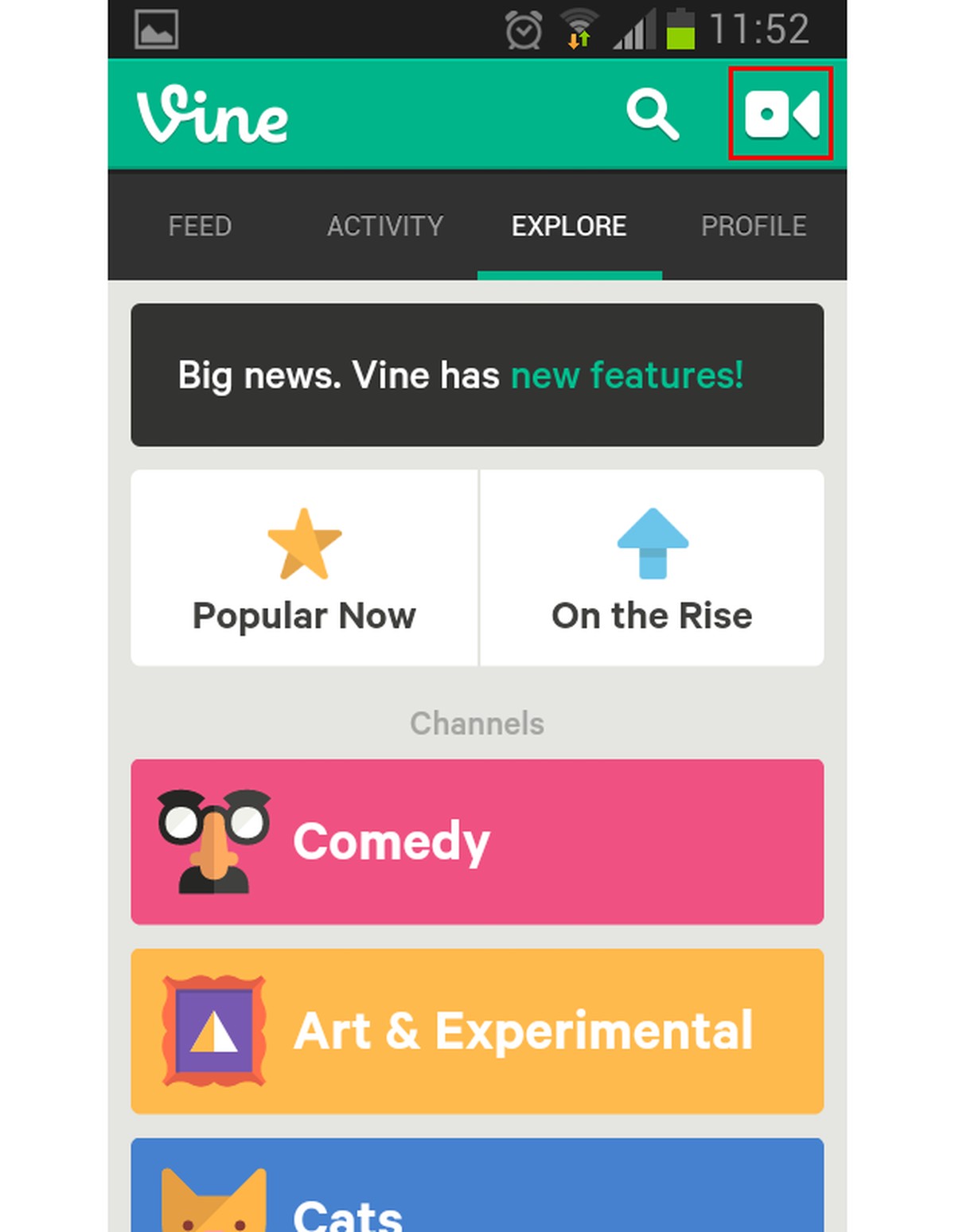Open the new features announcement banner
Screen dimensions: 955x1232
(477, 375)
